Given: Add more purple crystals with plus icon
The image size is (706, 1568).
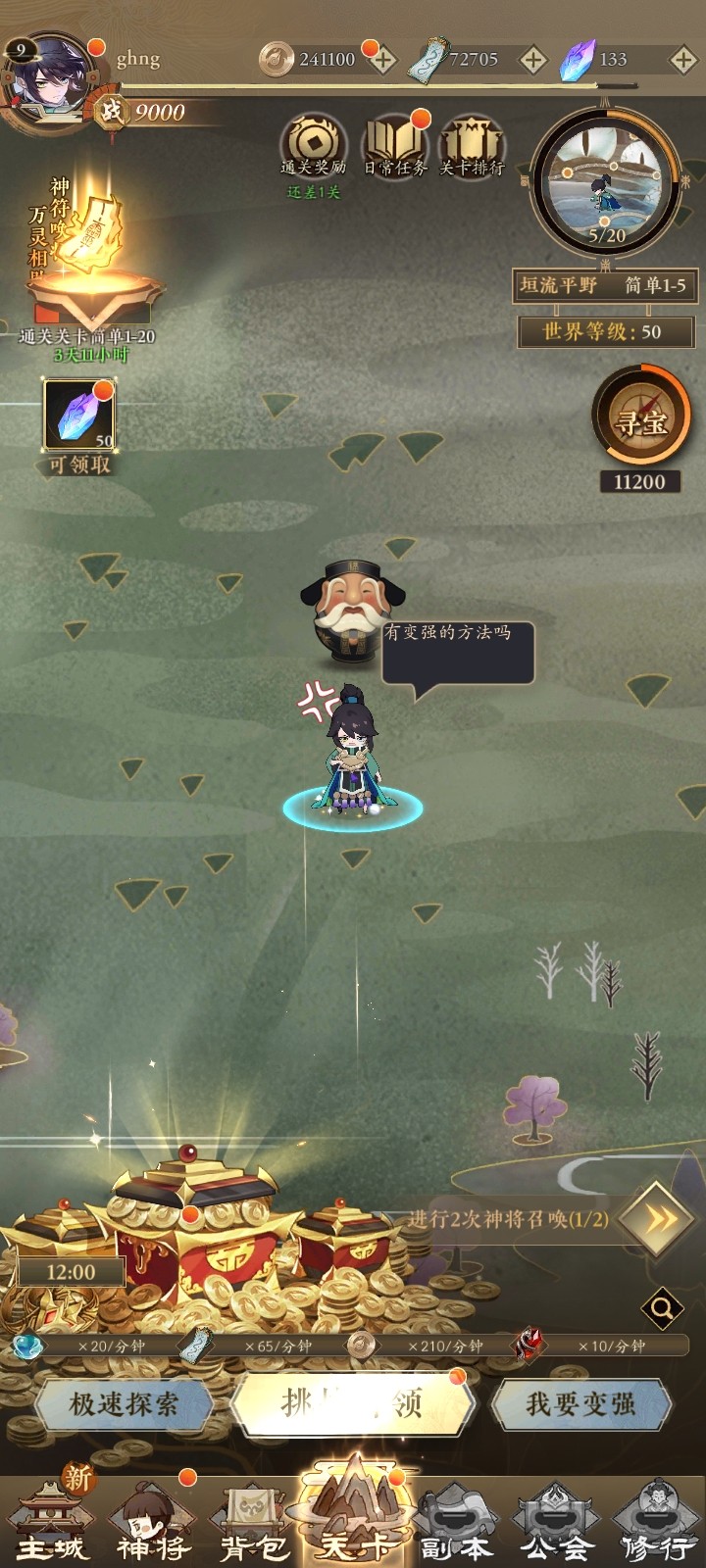Looking at the screenshot, I should [682, 60].
